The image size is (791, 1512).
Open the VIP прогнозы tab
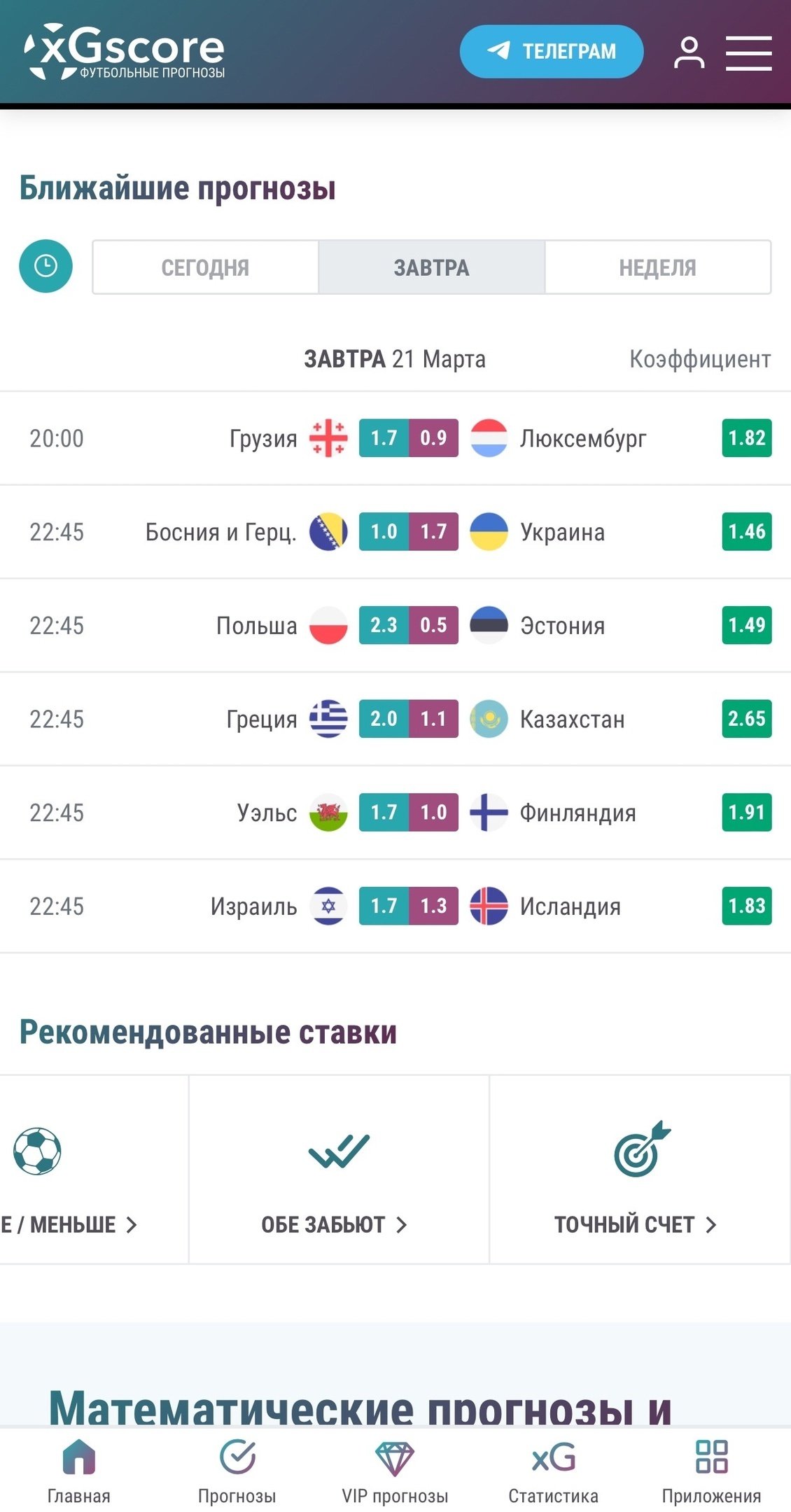click(x=395, y=1471)
